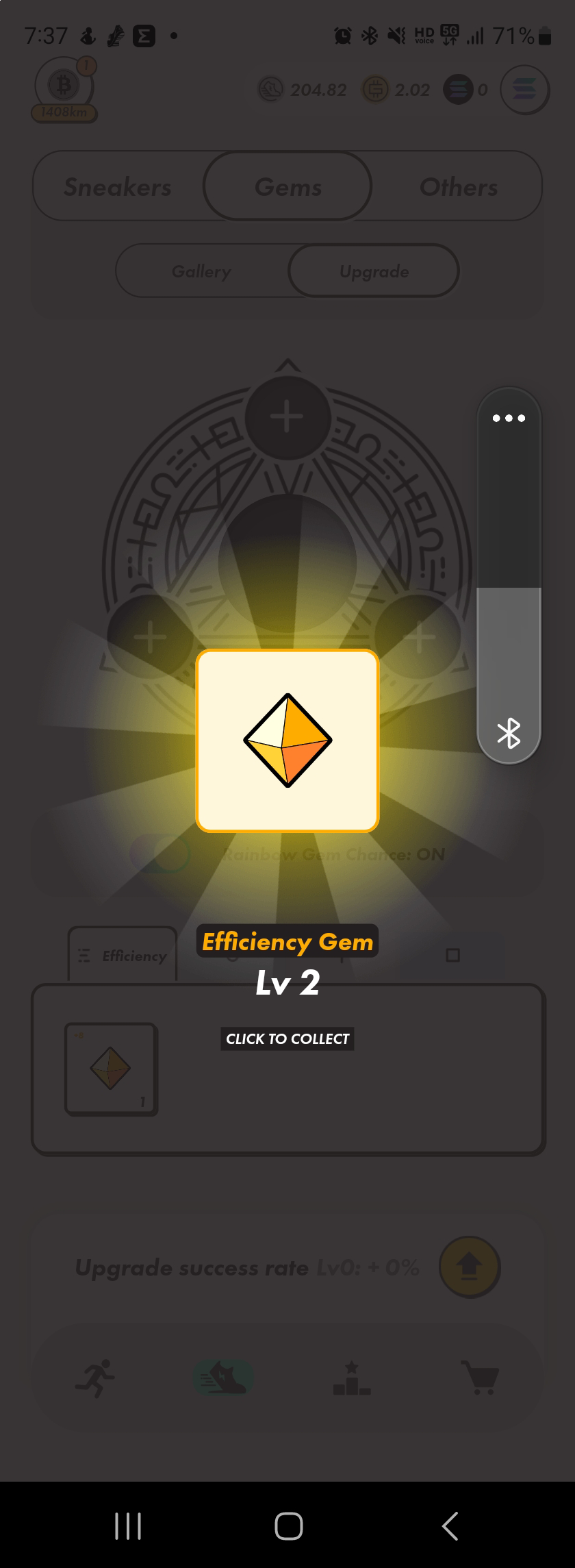The width and height of the screenshot is (575, 1568).
Task: Tap the Bluetooth icon on the volume panel
Action: 509,734
